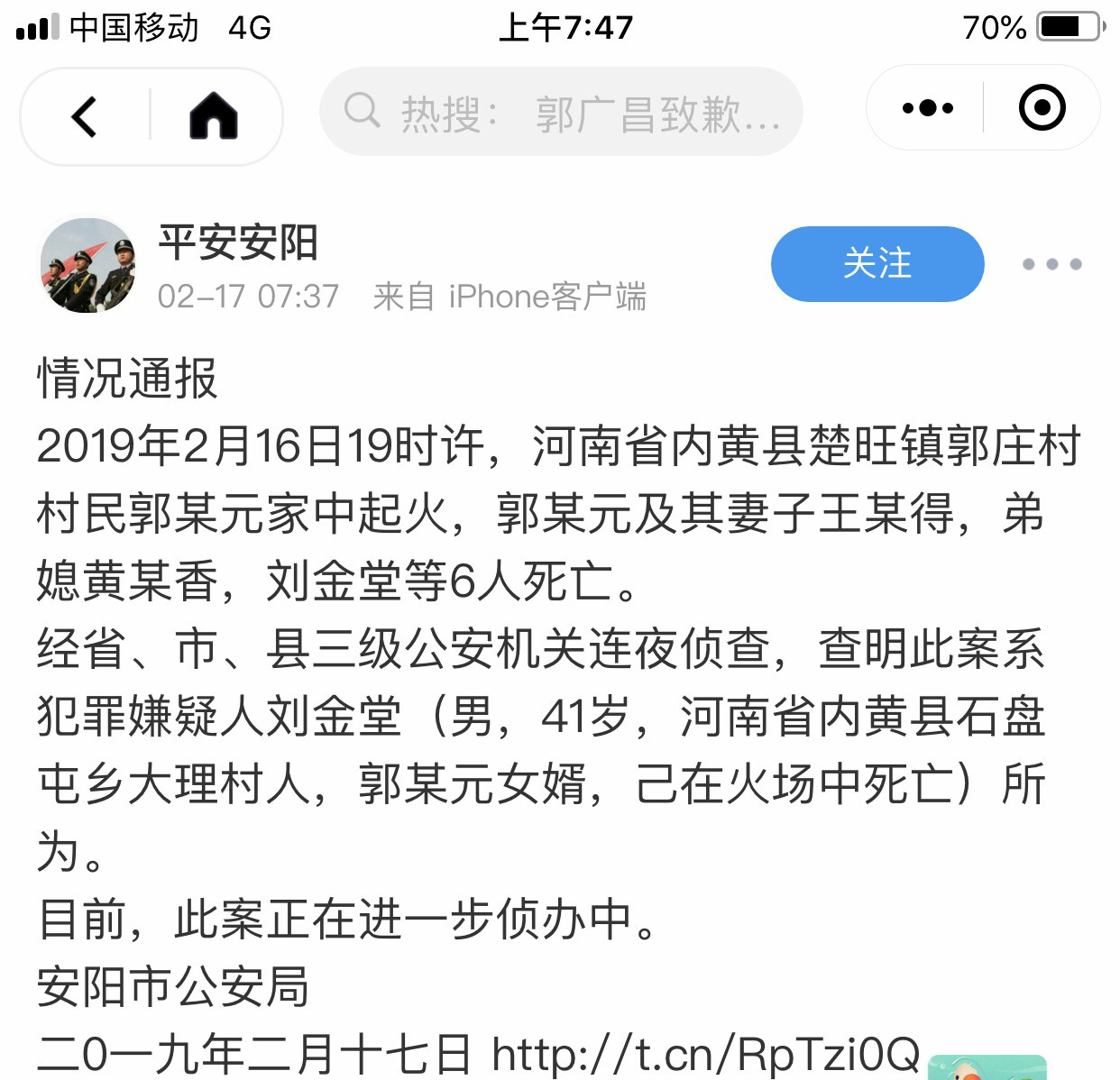Open the 平安安阳 profile avatar
This screenshot has width=1120, height=1080.
[x=87, y=265]
